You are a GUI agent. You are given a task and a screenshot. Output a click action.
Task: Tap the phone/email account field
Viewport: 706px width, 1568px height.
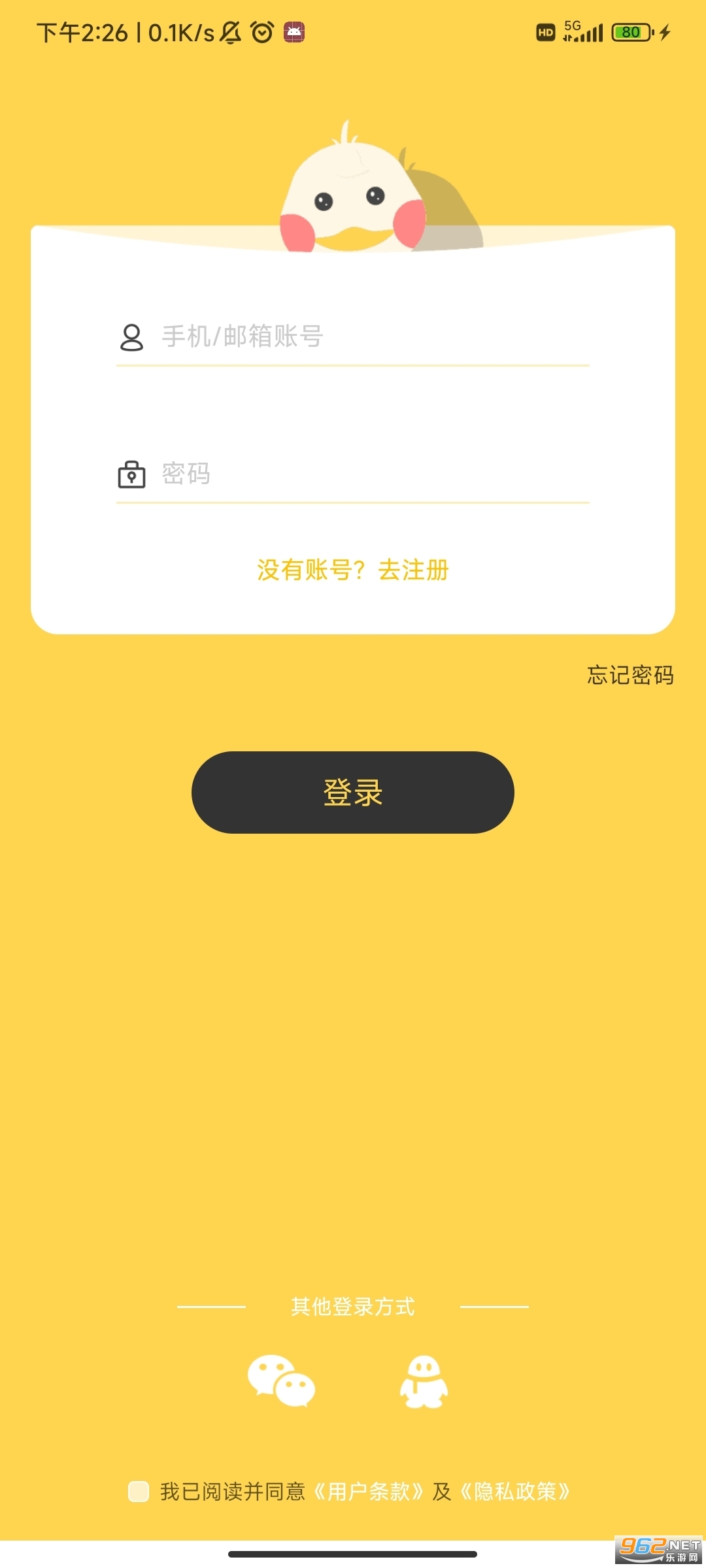373,337
